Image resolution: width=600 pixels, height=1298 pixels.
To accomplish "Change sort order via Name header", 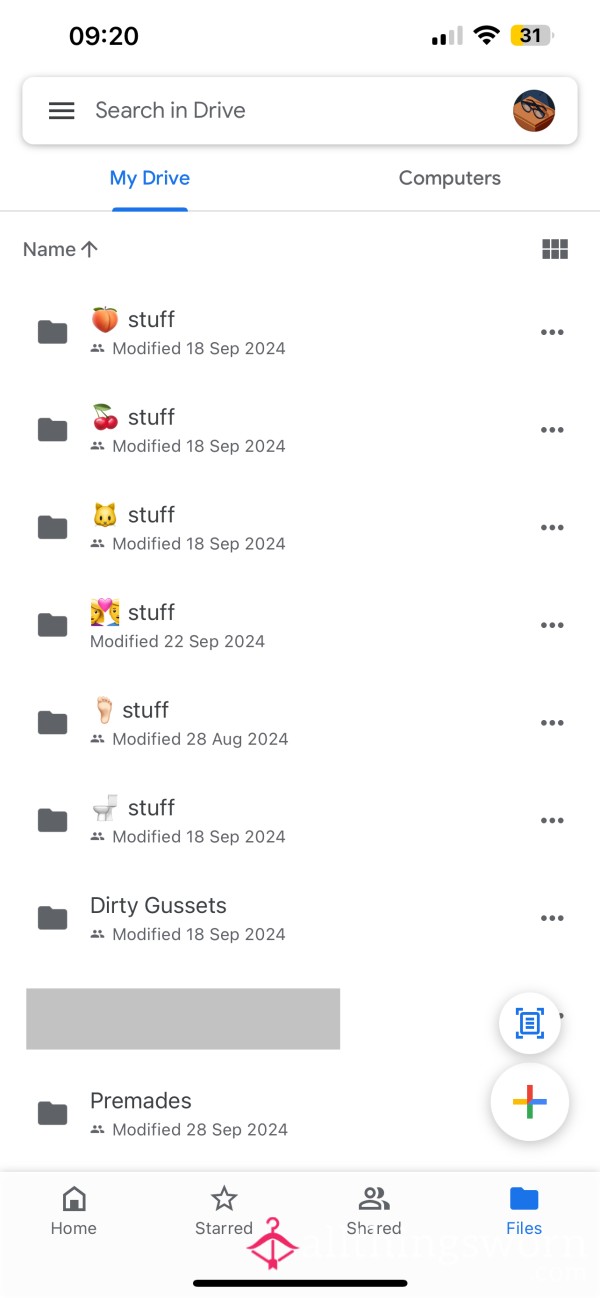I will click(60, 249).
